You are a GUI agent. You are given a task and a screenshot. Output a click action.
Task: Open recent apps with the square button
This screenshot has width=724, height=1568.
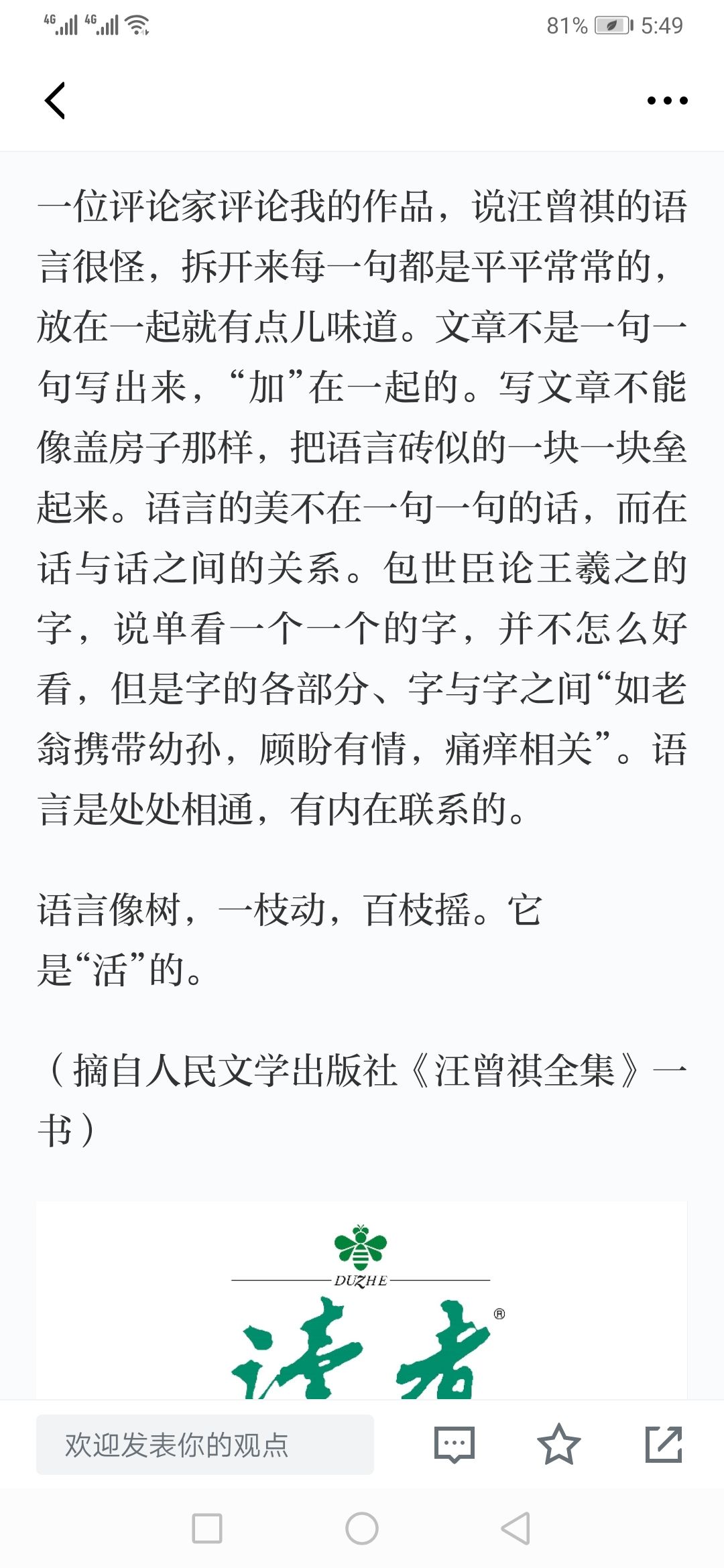[207, 1528]
